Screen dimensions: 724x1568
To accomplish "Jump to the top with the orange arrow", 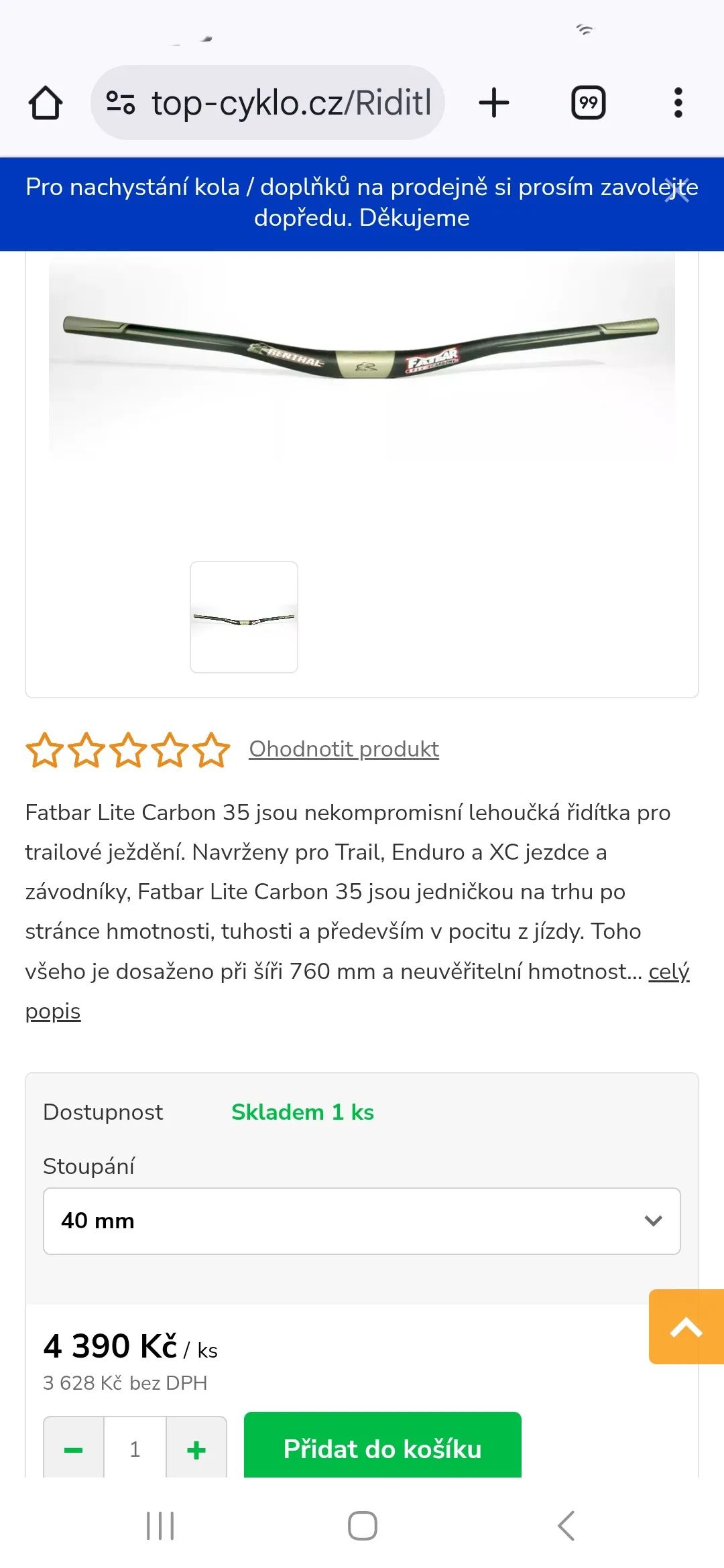I will pos(686,1327).
